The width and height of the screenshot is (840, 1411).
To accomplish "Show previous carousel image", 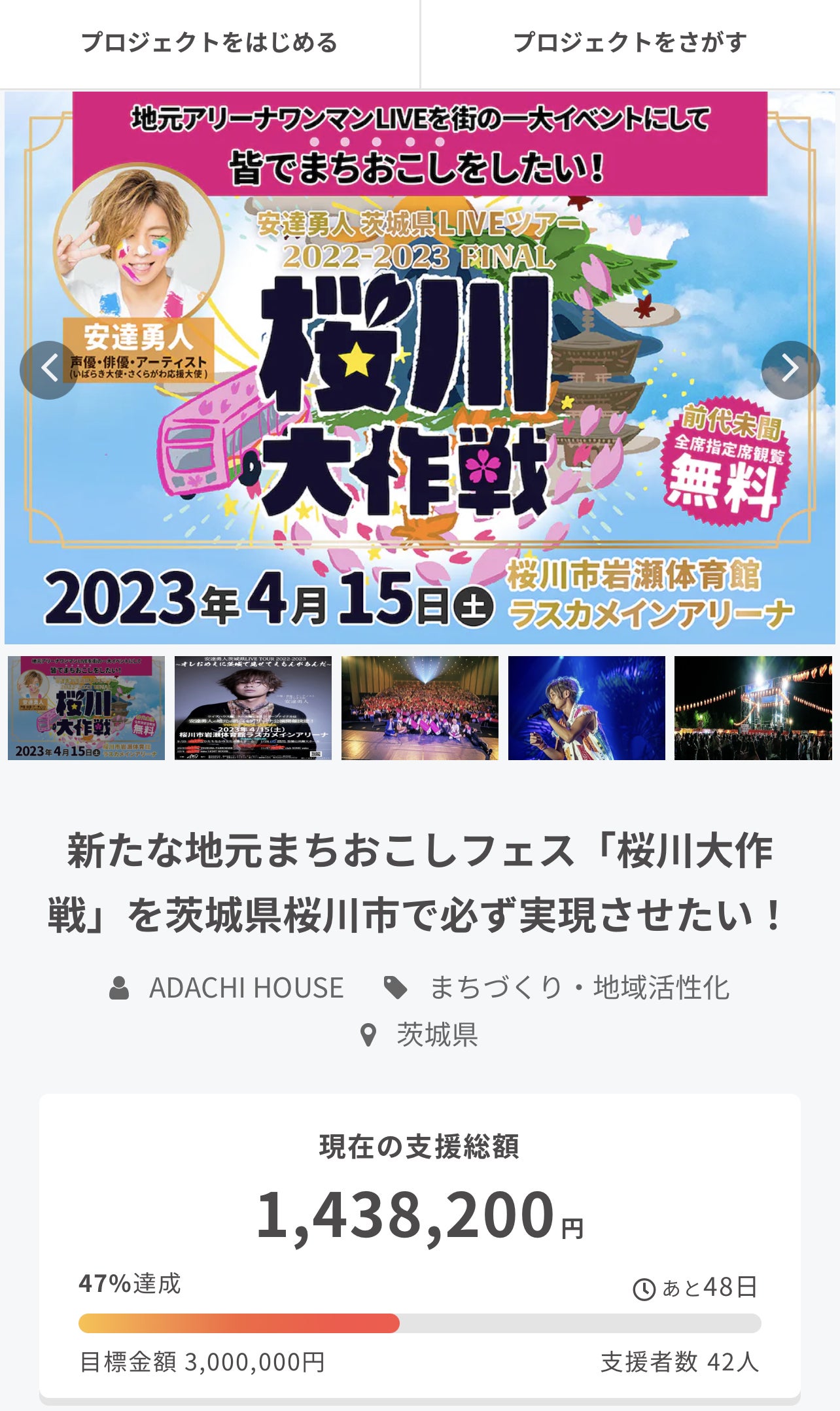I will [x=49, y=370].
